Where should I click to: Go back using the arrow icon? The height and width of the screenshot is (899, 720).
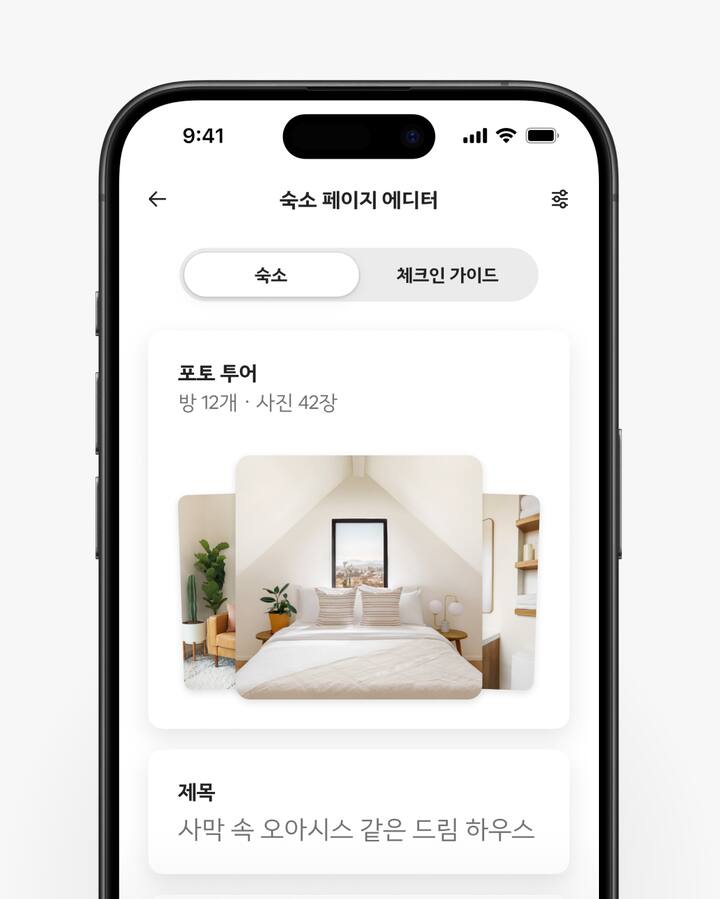[157, 199]
